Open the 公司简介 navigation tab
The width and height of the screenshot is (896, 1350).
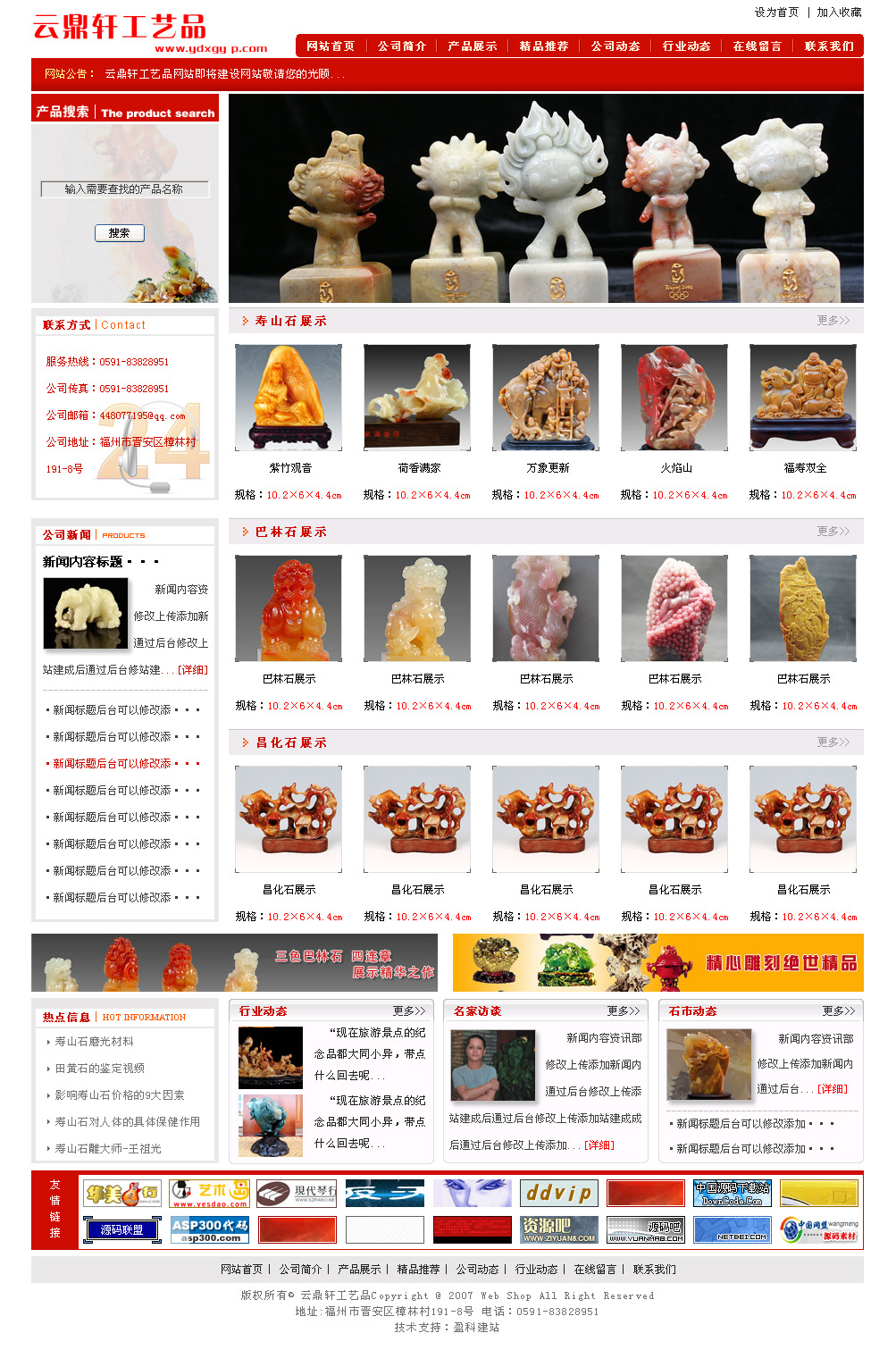(401, 46)
